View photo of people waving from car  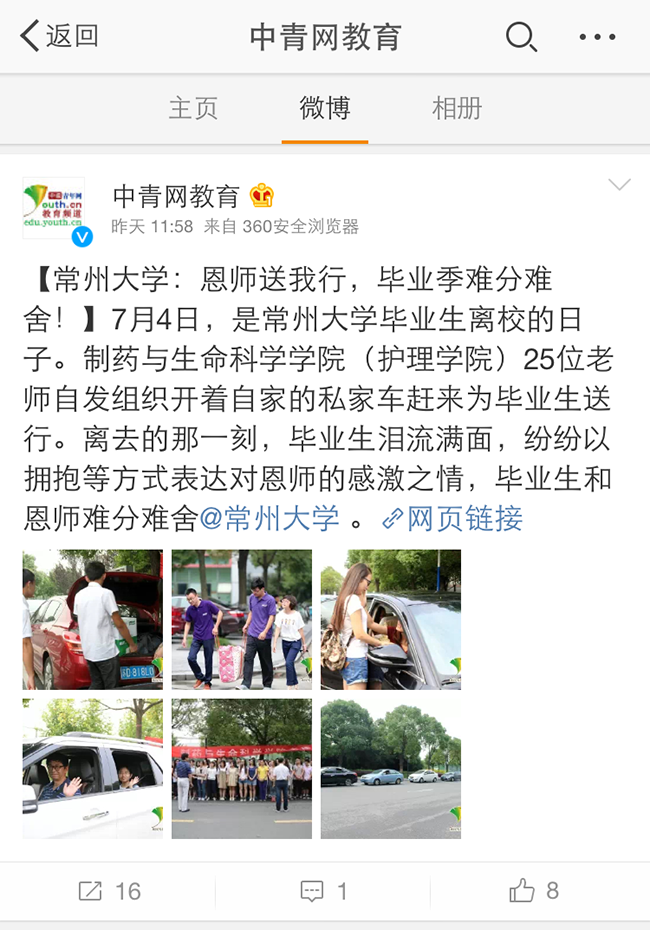click(x=92, y=768)
